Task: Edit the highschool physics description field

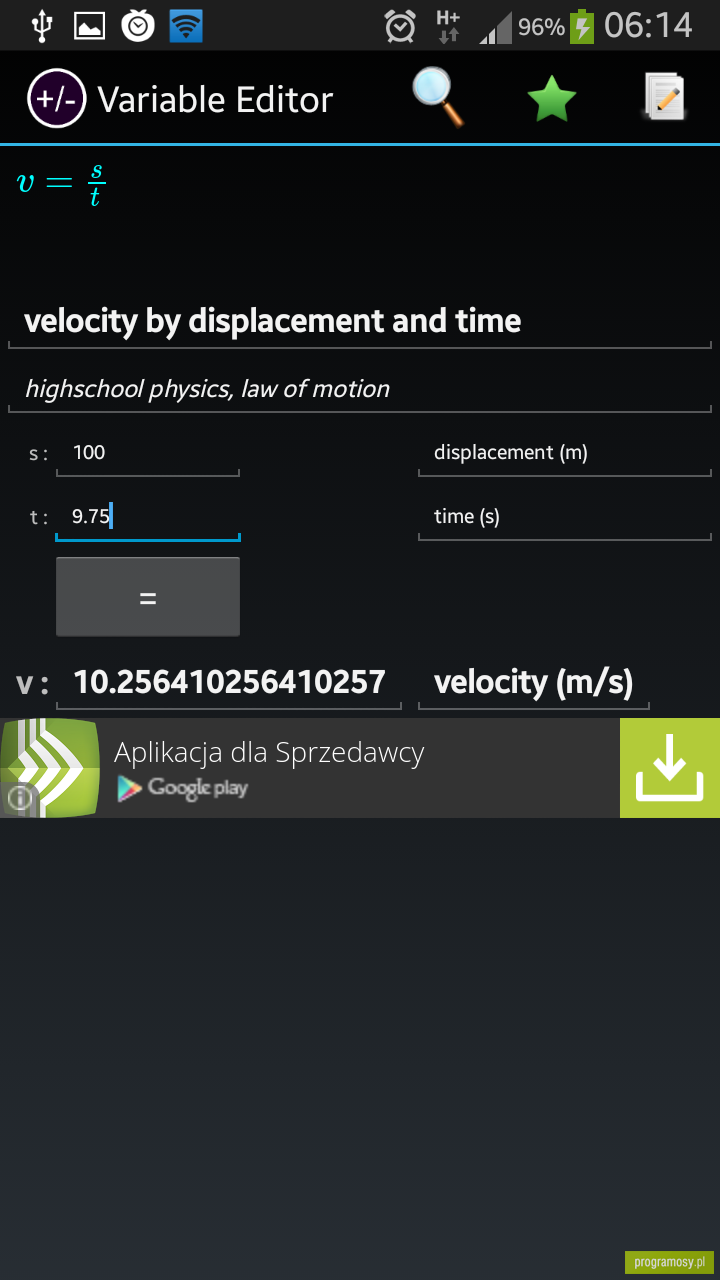Action: click(x=360, y=389)
